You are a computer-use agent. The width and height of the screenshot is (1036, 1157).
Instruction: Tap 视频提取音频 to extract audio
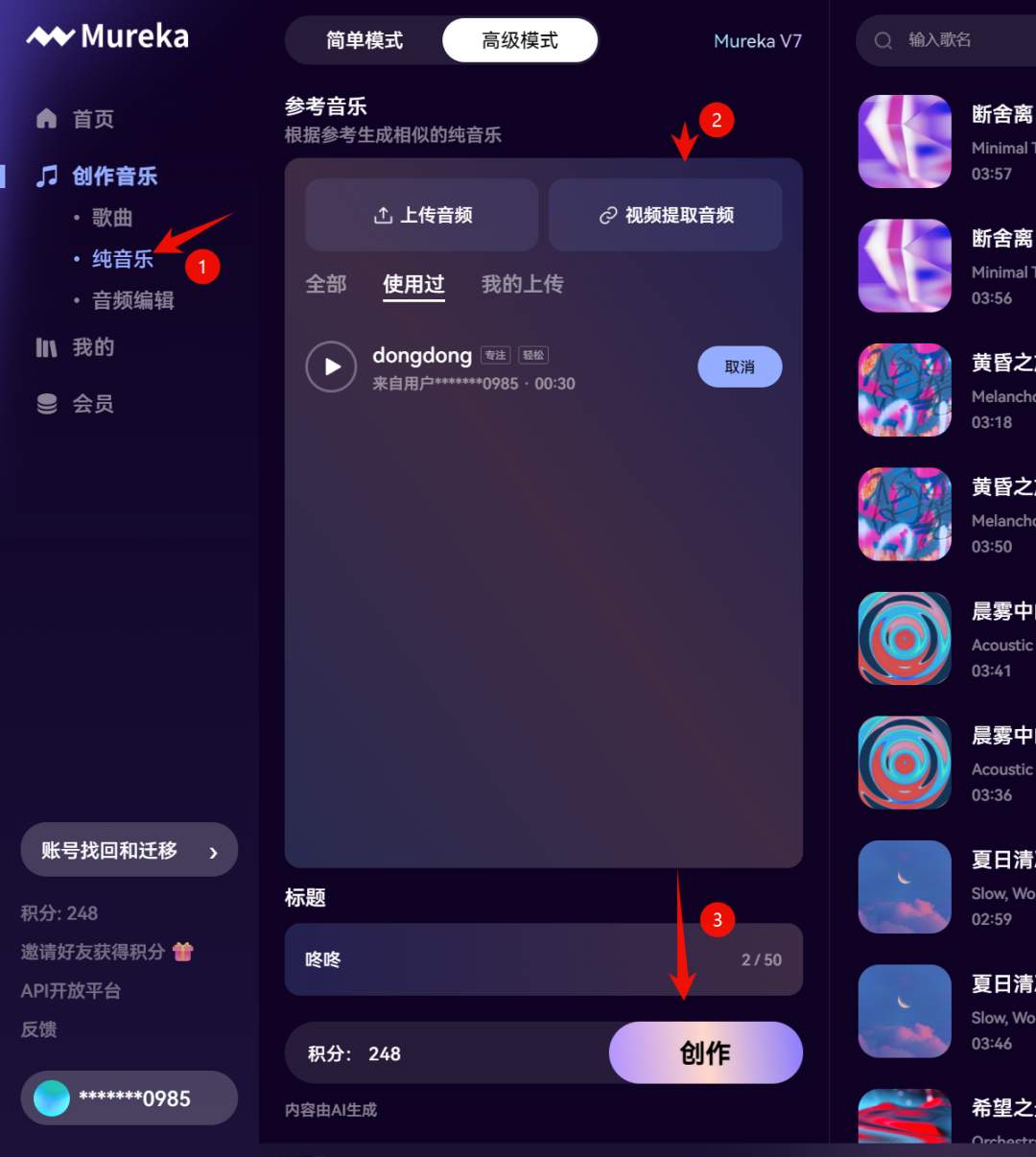[x=666, y=215]
